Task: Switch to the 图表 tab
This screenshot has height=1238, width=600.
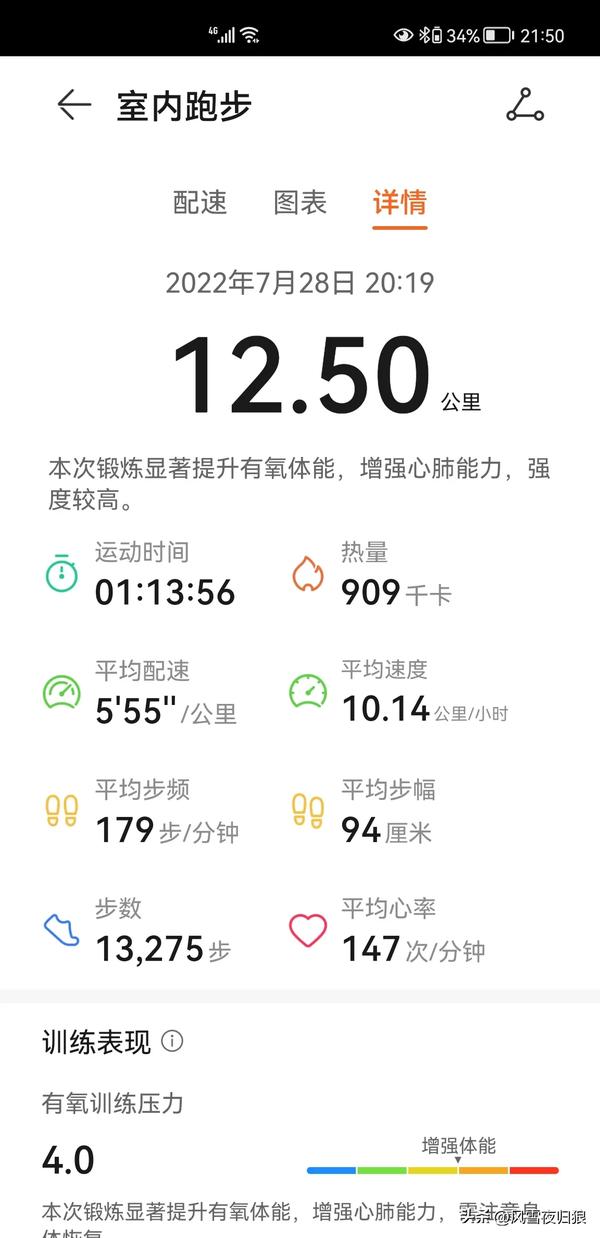Action: pyautogui.click(x=300, y=202)
